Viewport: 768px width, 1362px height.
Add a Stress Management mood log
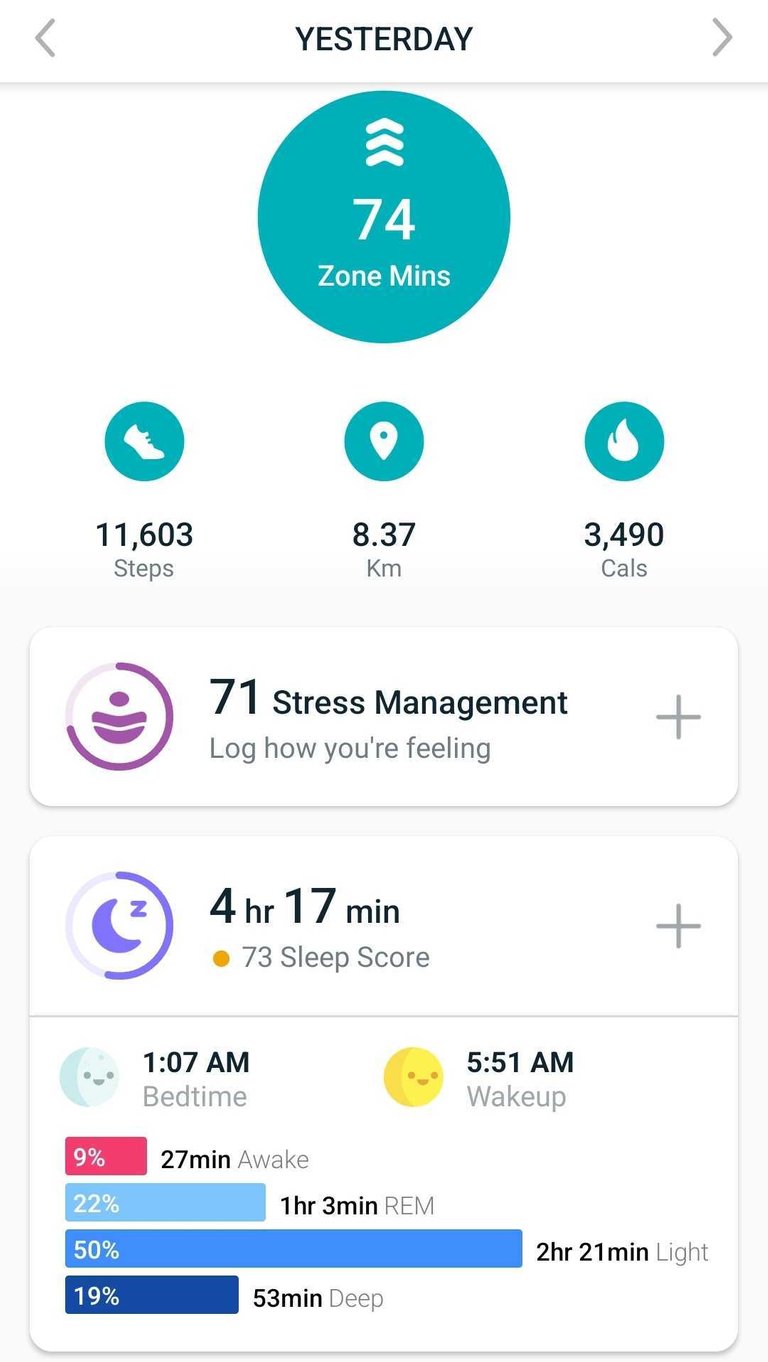(678, 717)
